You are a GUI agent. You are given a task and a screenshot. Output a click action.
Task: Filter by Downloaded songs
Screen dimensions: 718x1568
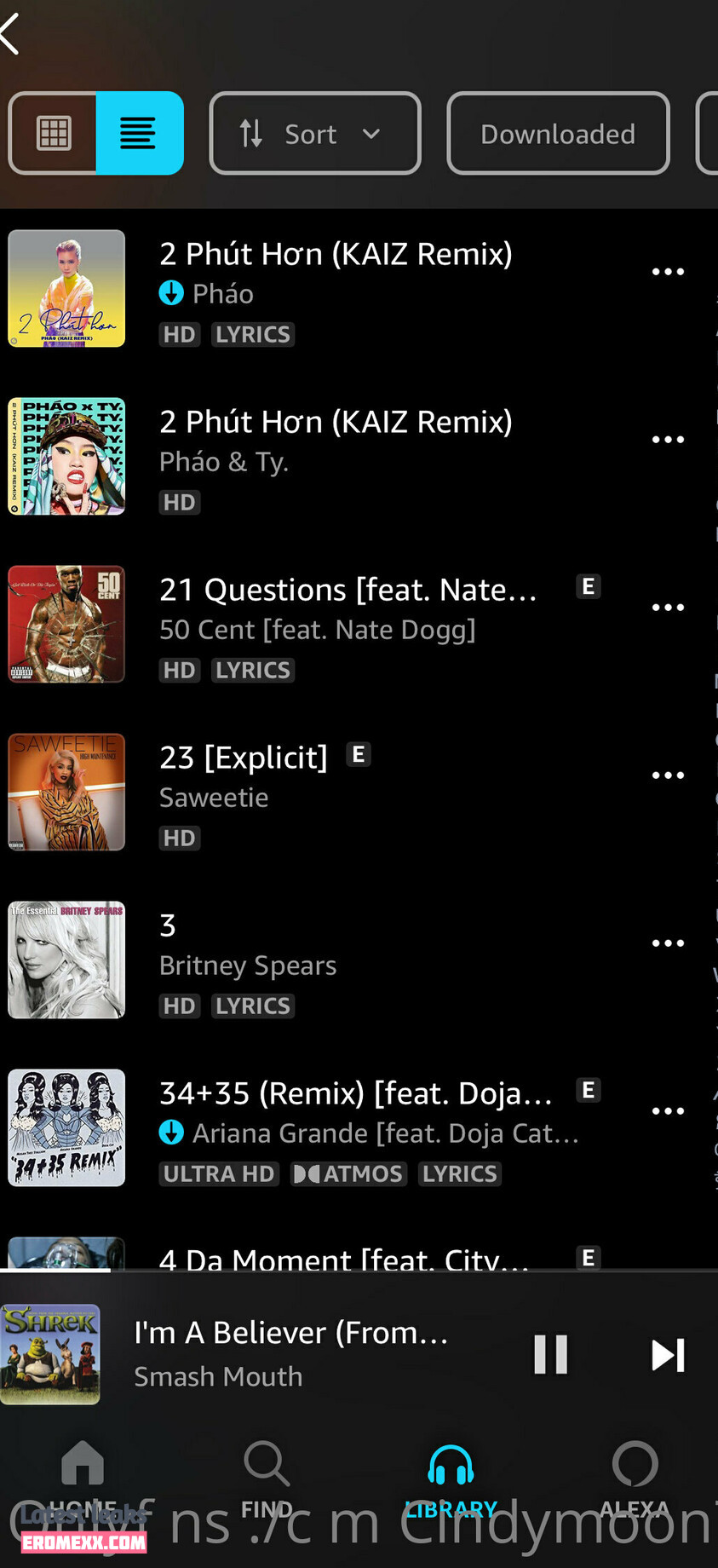(x=557, y=134)
